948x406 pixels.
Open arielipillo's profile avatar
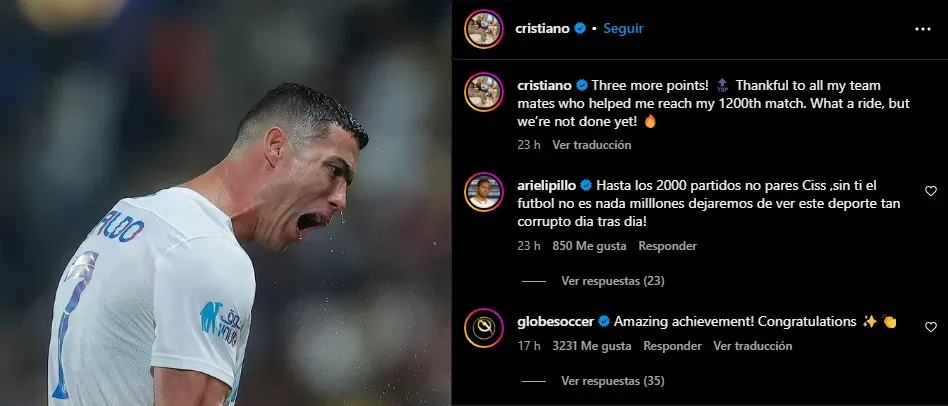point(483,190)
